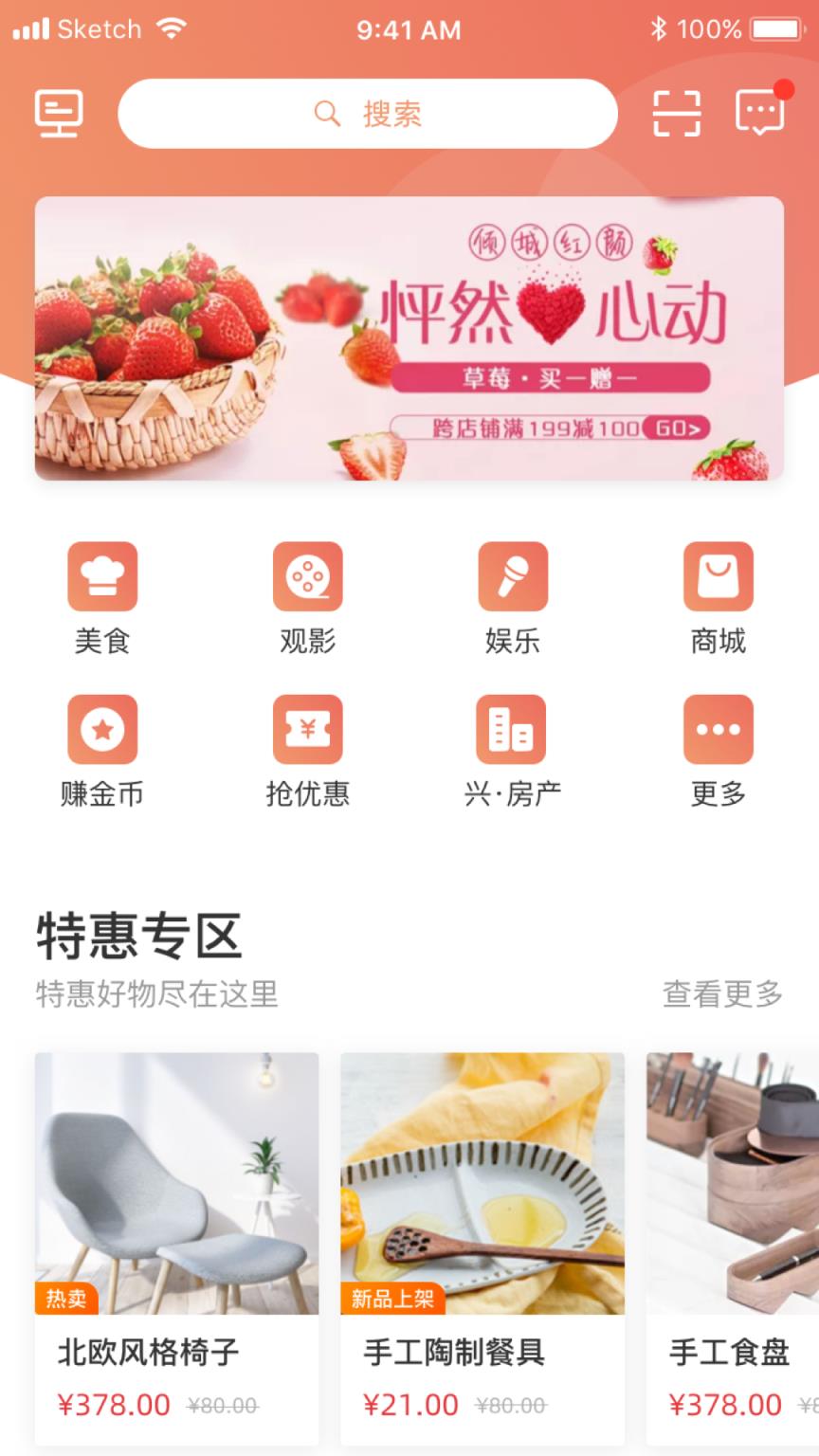819x1456 pixels.
Task: Tap the magnifier icon in search bar
Action: (327, 114)
